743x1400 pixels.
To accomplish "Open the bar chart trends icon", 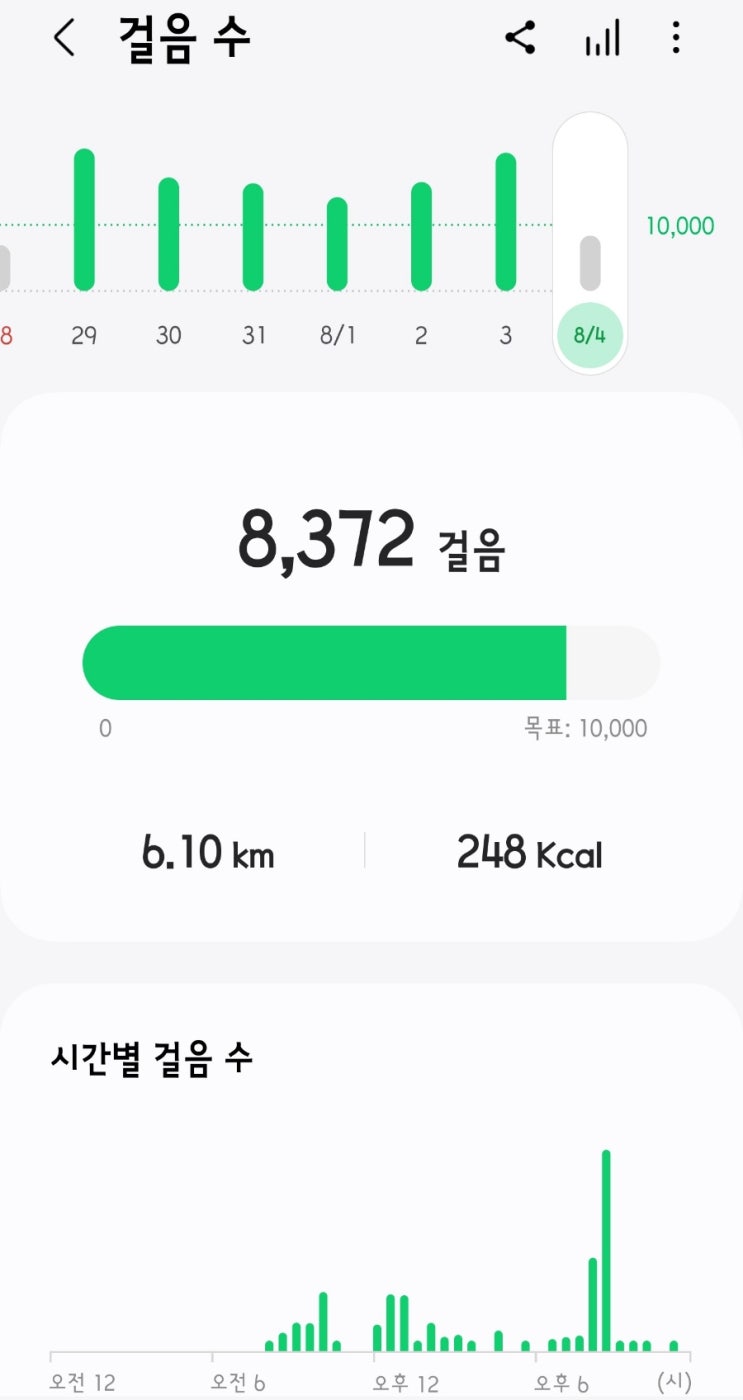I will click(602, 39).
